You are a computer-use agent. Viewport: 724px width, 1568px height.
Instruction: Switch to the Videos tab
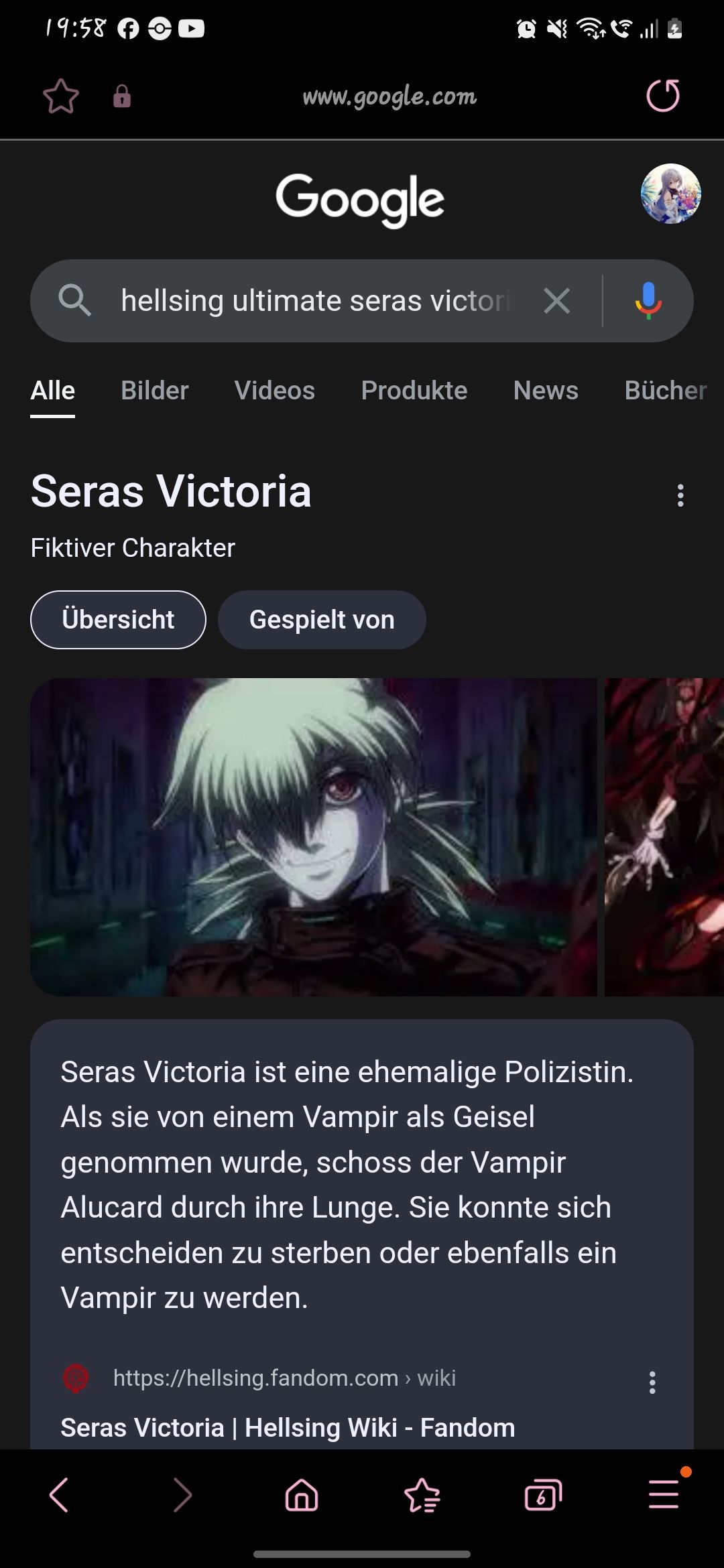pos(274,391)
